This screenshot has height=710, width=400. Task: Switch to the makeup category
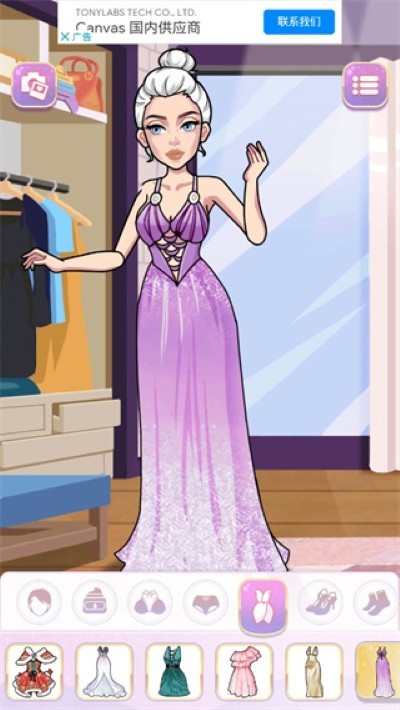(x=94, y=602)
